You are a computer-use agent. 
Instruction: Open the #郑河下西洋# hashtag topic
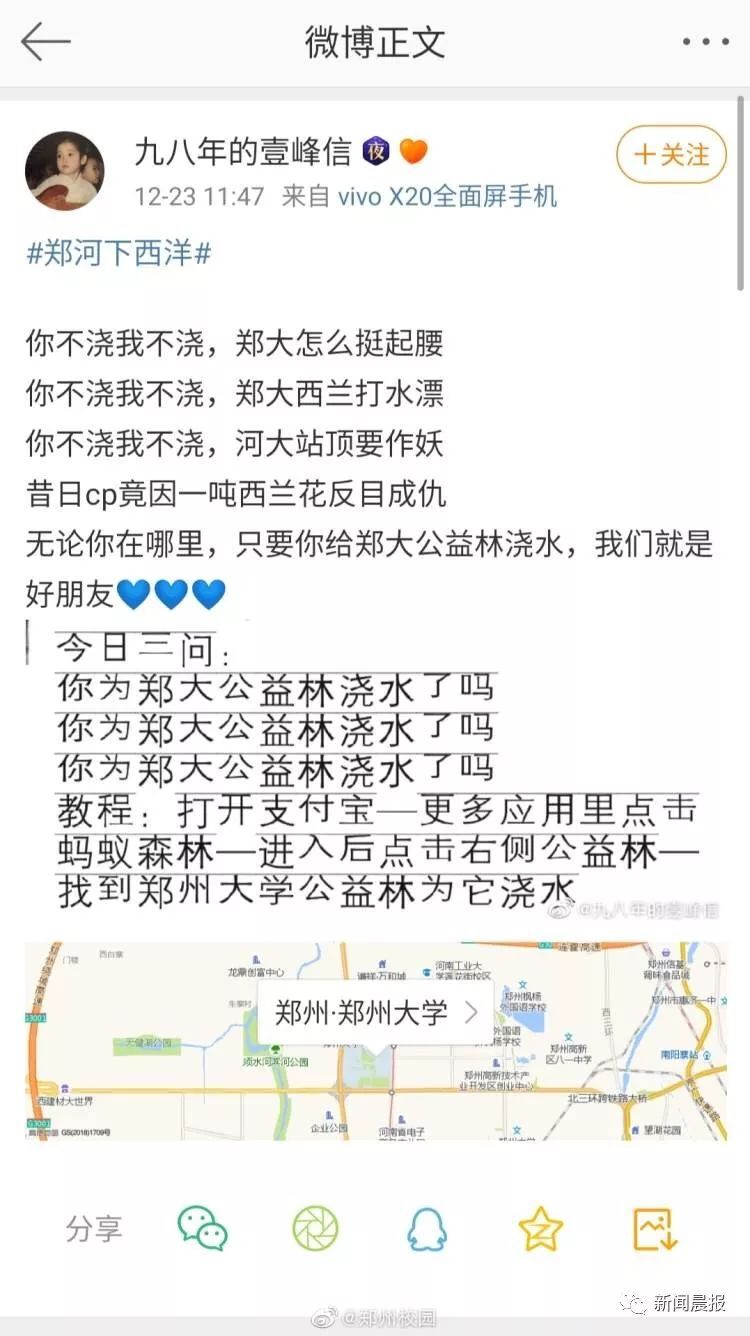pos(119,253)
